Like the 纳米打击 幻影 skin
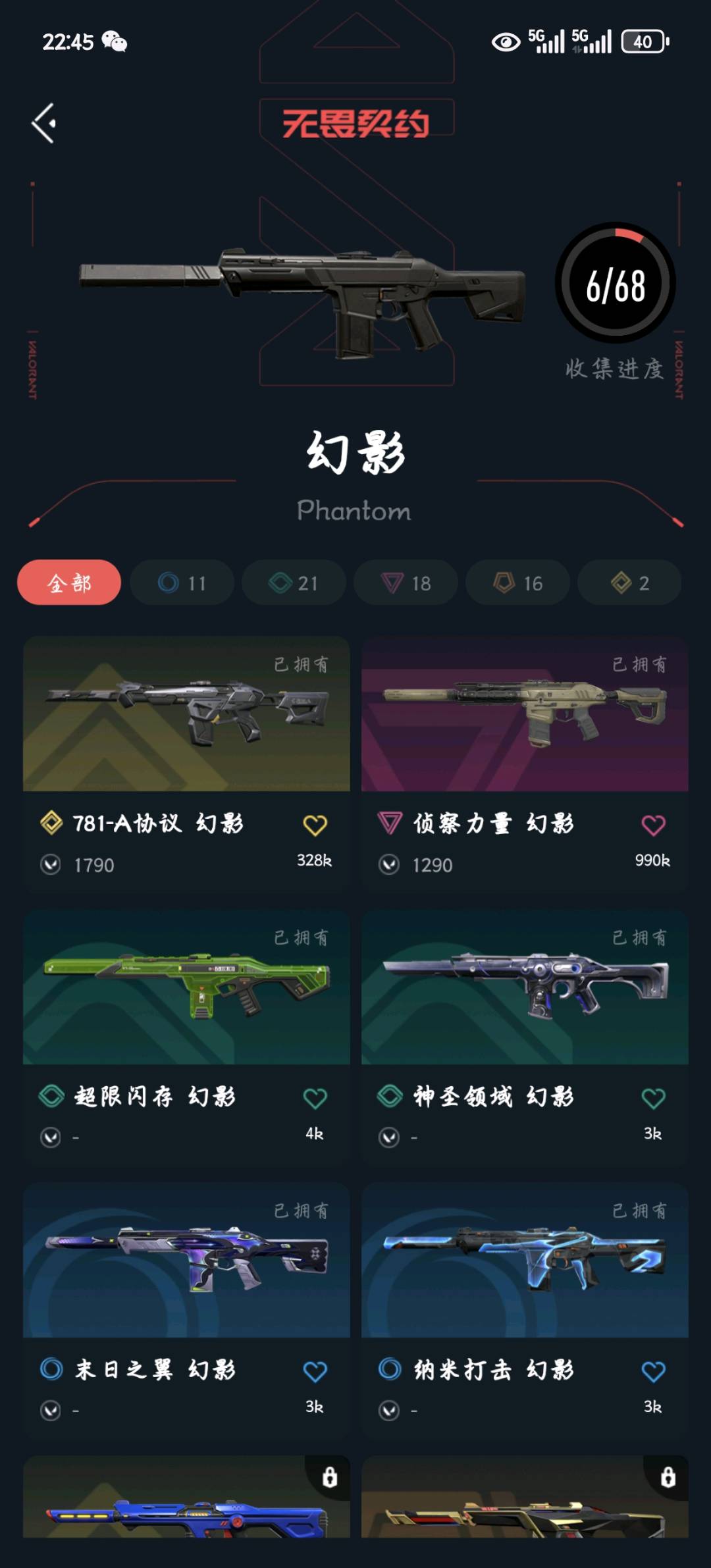711x1568 pixels. (x=653, y=1371)
